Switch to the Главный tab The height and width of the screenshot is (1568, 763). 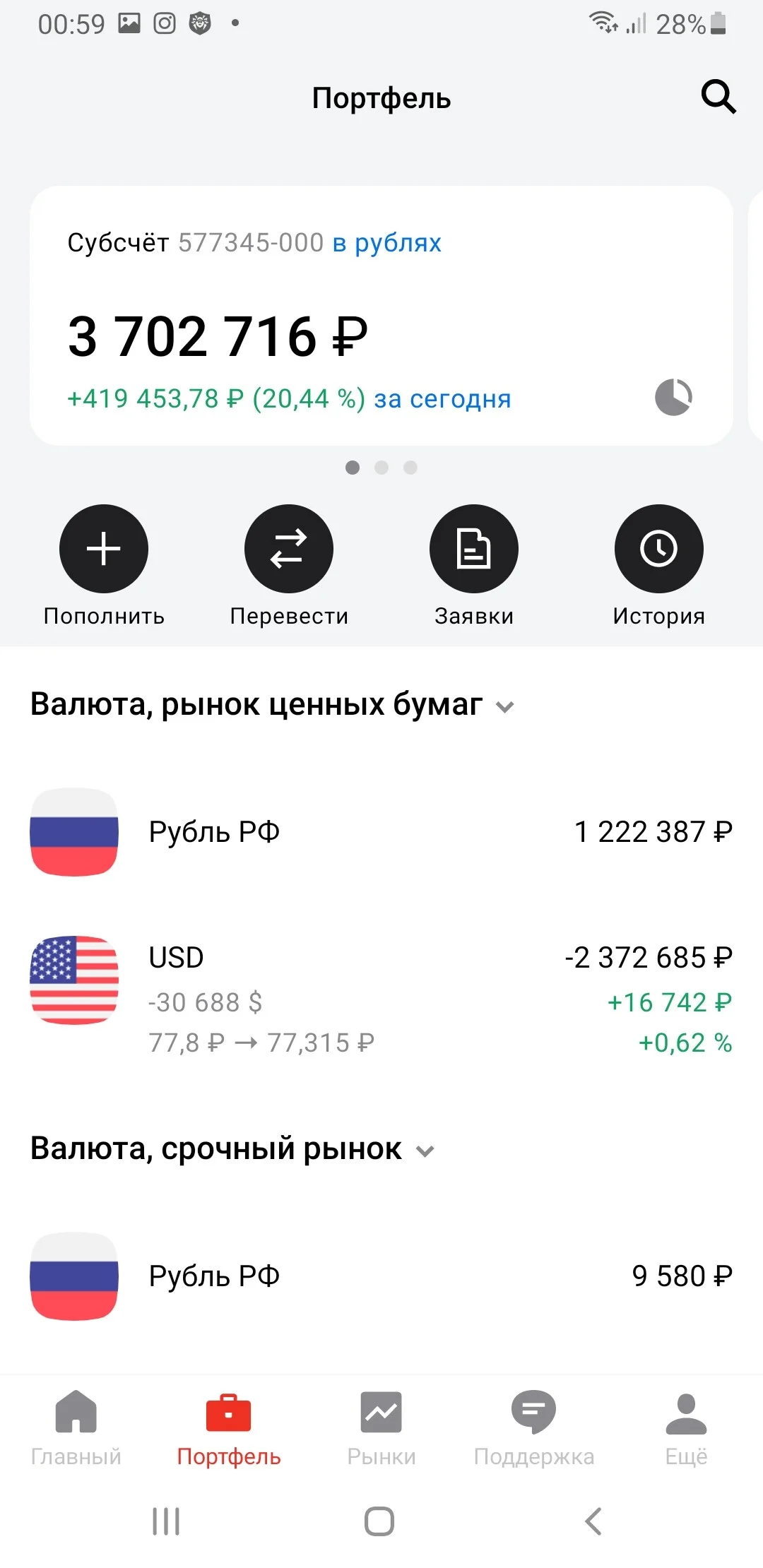tap(76, 1428)
